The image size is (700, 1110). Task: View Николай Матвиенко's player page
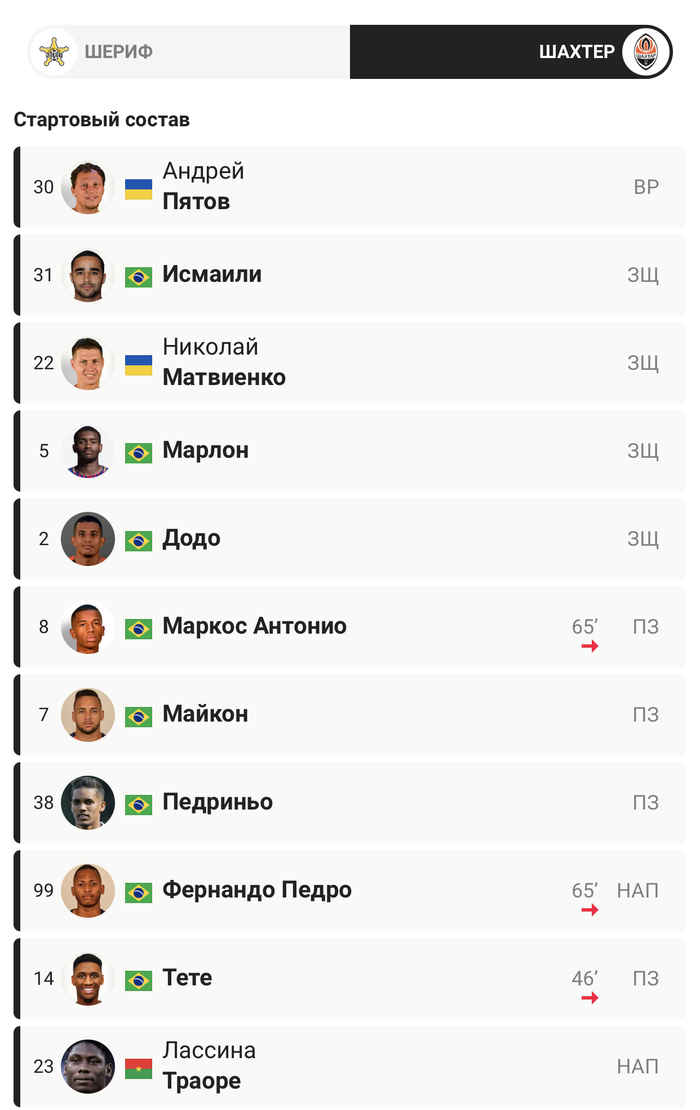pyautogui.click(x=350, y=363)
